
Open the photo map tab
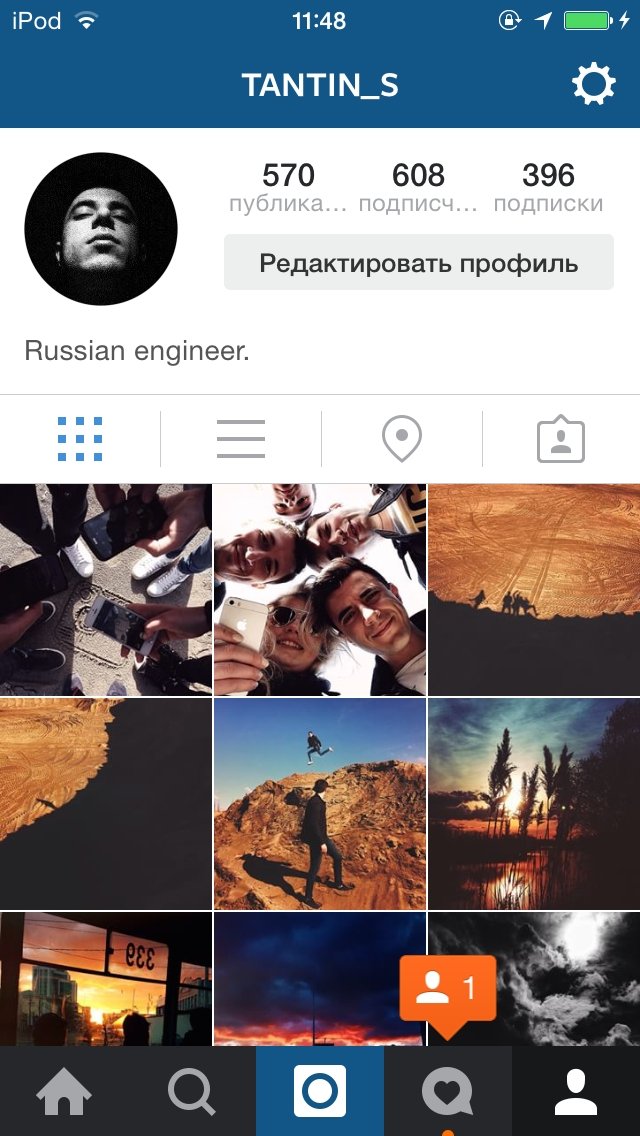click(x=402, y=439)
